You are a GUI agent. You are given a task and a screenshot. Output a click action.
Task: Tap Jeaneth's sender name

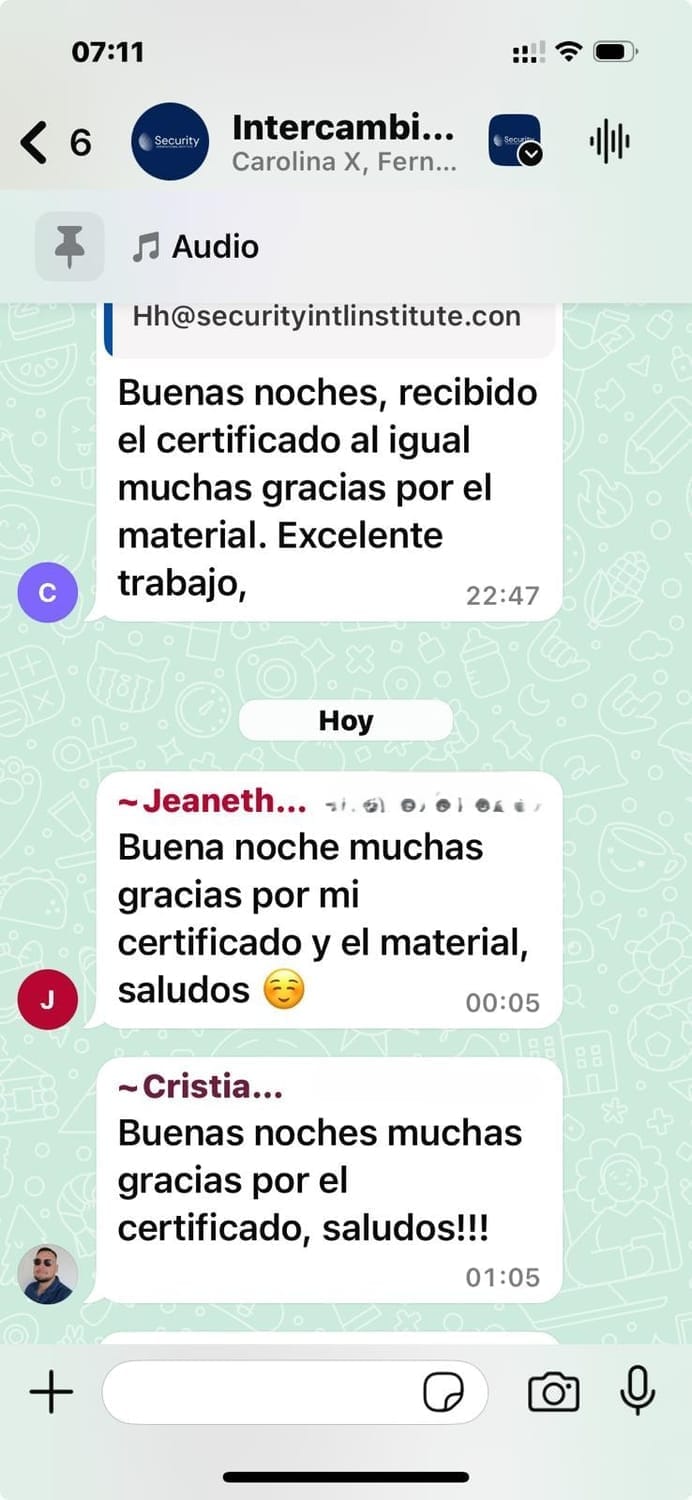coord(212,801)
